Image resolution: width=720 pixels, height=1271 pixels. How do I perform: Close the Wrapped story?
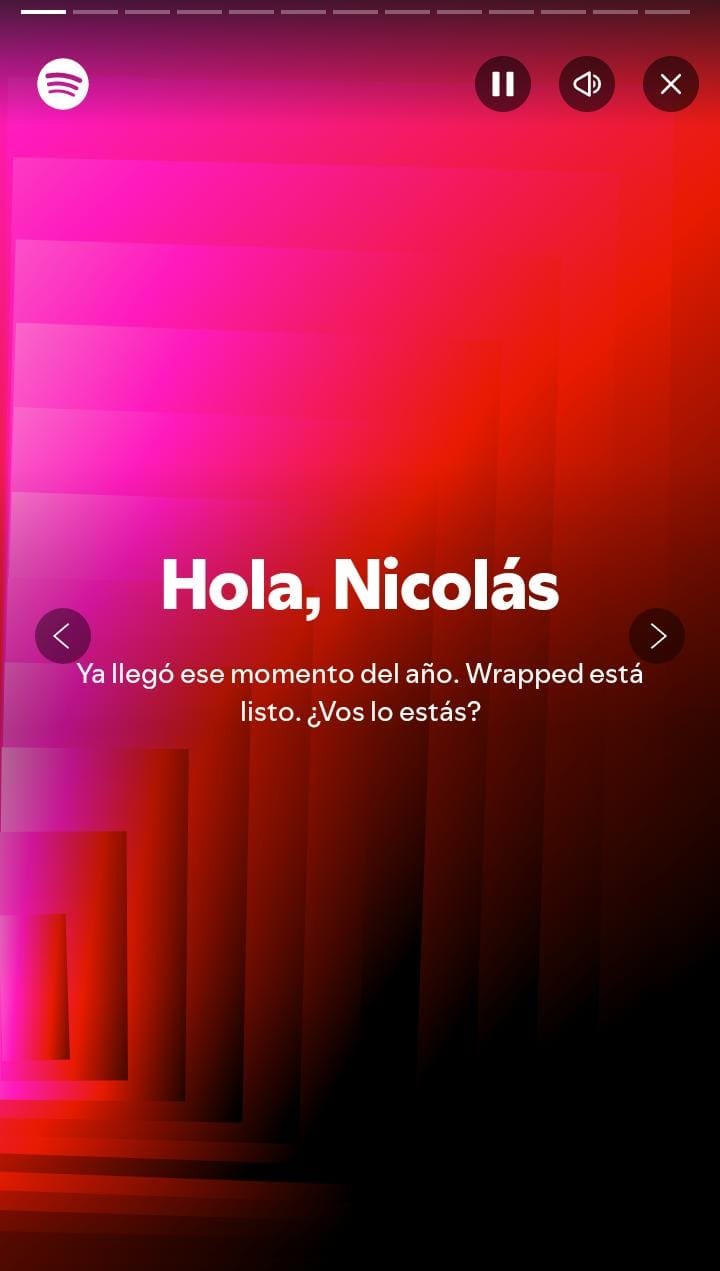pos(671,84)
